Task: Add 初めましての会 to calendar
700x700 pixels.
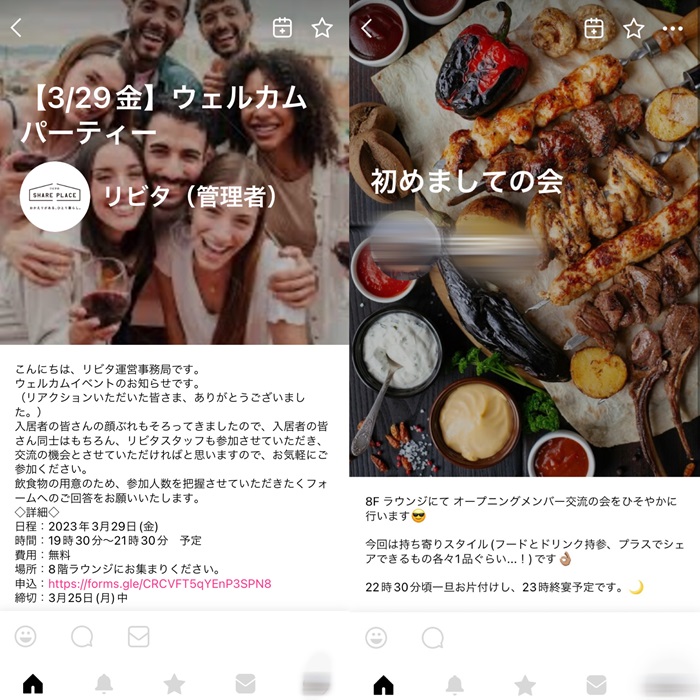Action: point(594,28)
